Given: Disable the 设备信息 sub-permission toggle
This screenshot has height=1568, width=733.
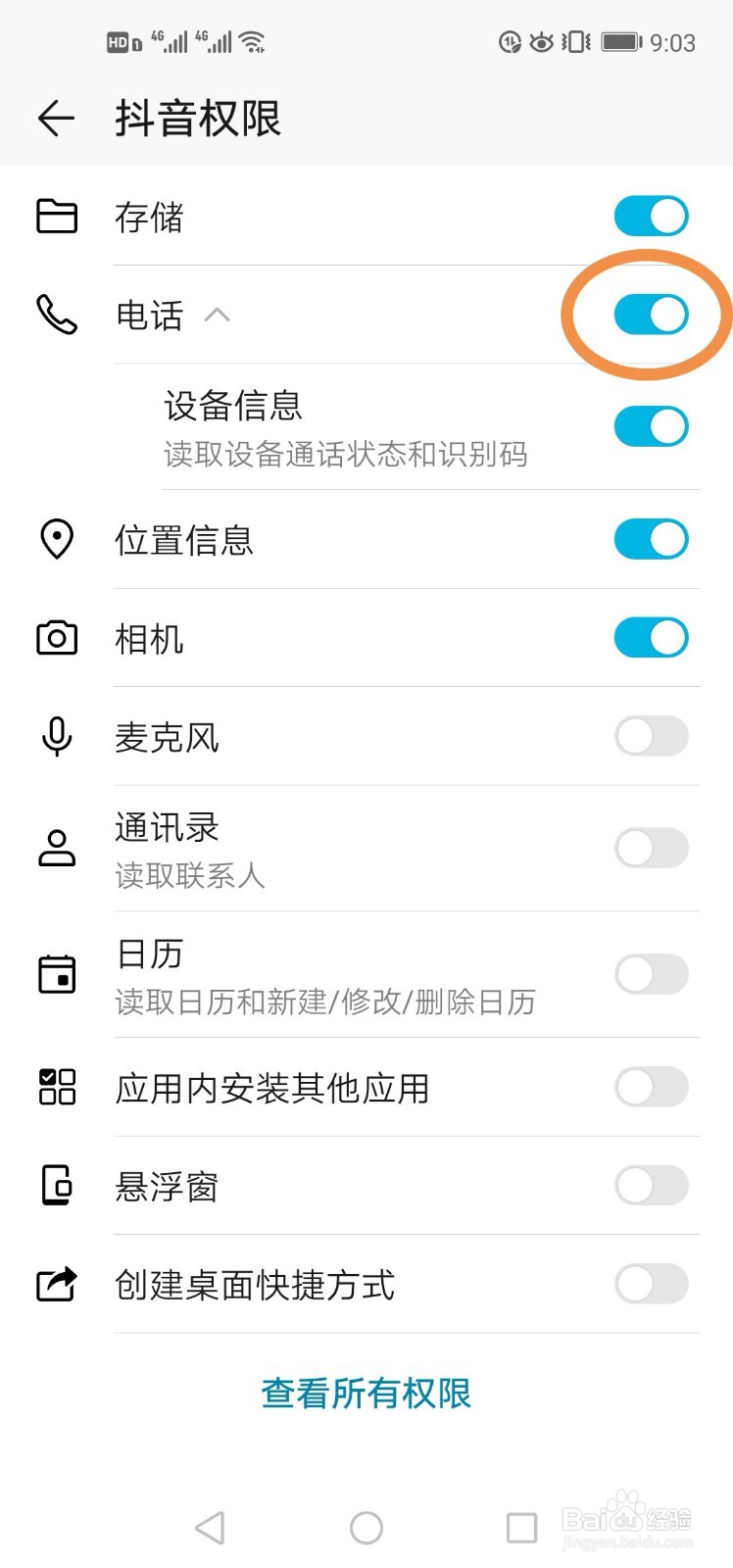Looking at the screenshot, I should [651, 426].
